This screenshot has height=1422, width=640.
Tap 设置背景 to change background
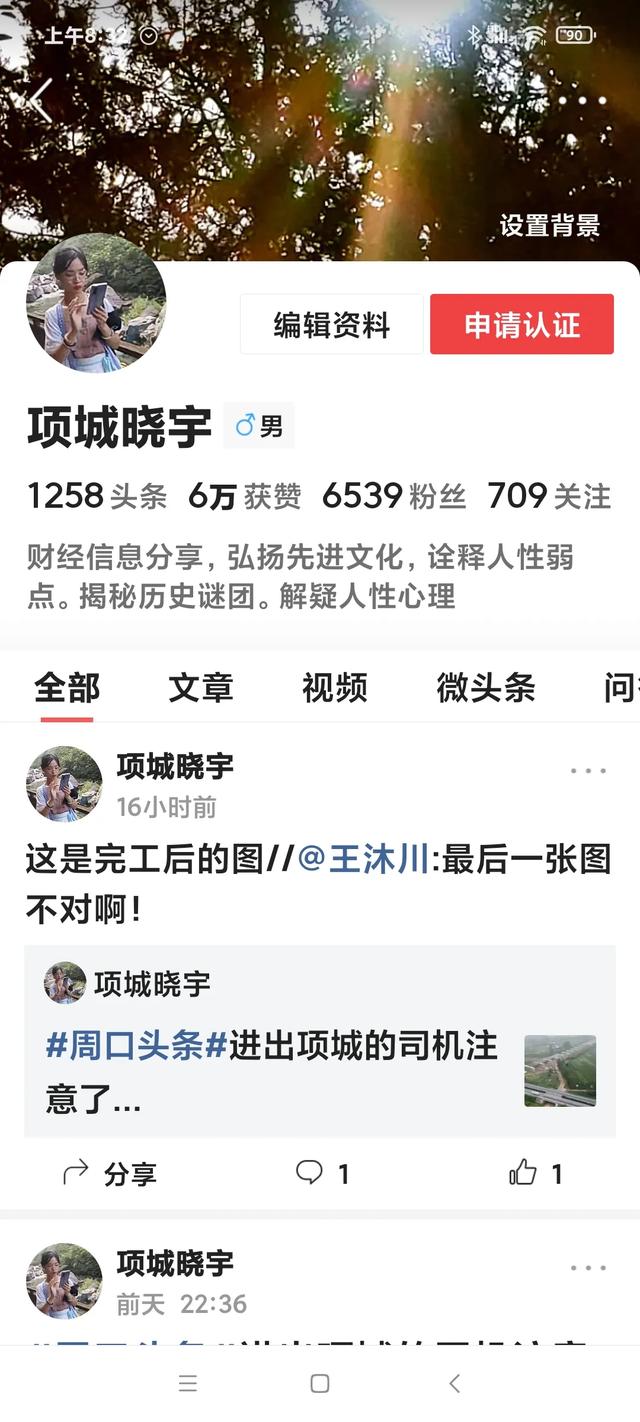(x=549, y=226)
